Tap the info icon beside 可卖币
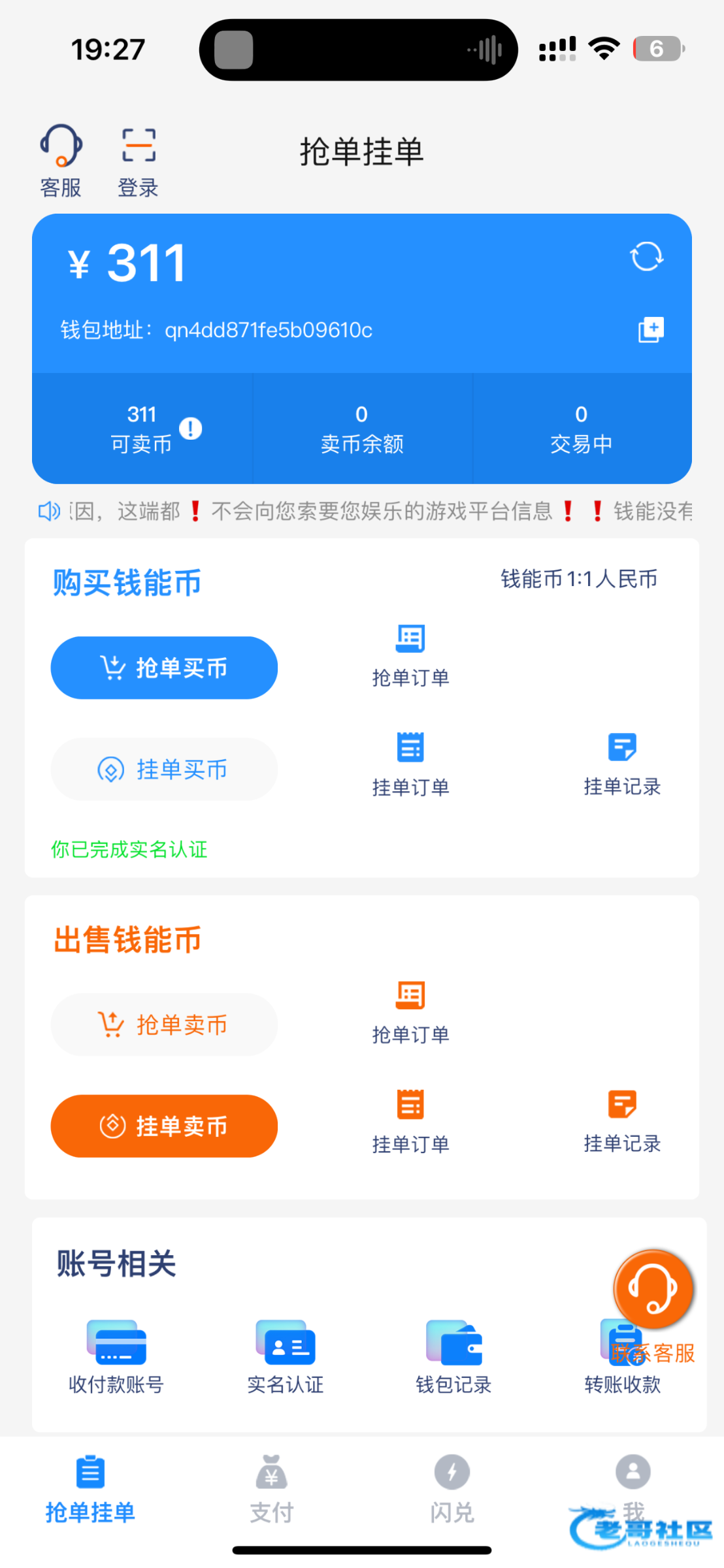Screen dimensions: 724x1568 coord(191,429)
